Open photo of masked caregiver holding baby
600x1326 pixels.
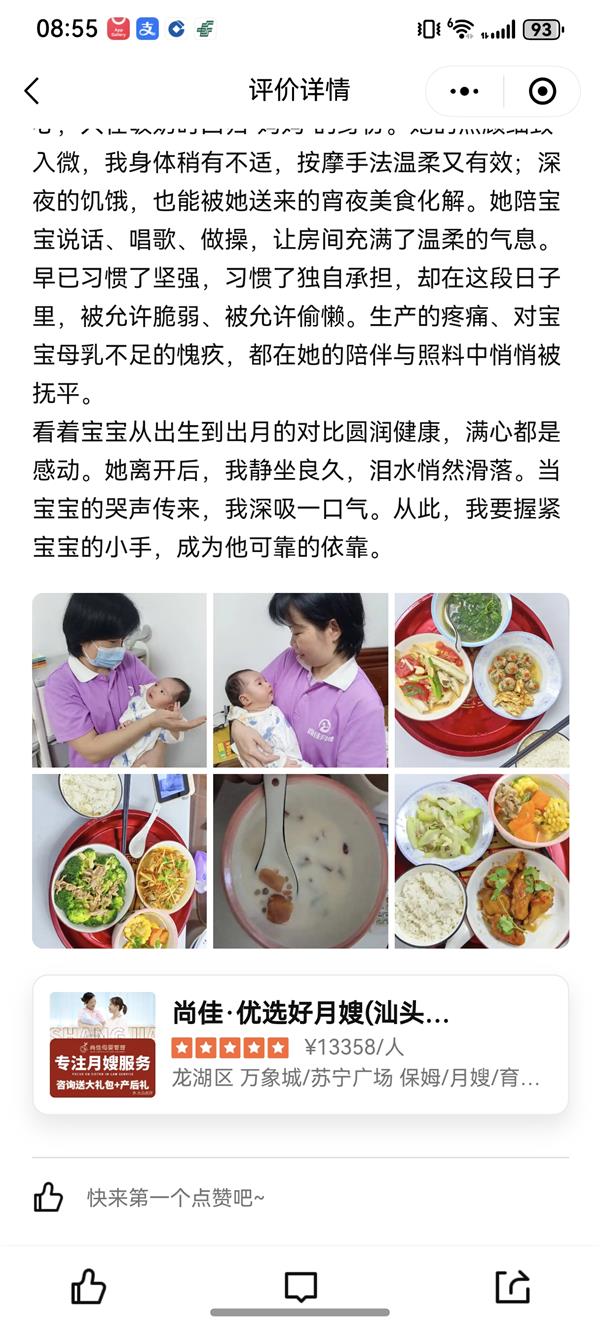[x=119, y=680]
